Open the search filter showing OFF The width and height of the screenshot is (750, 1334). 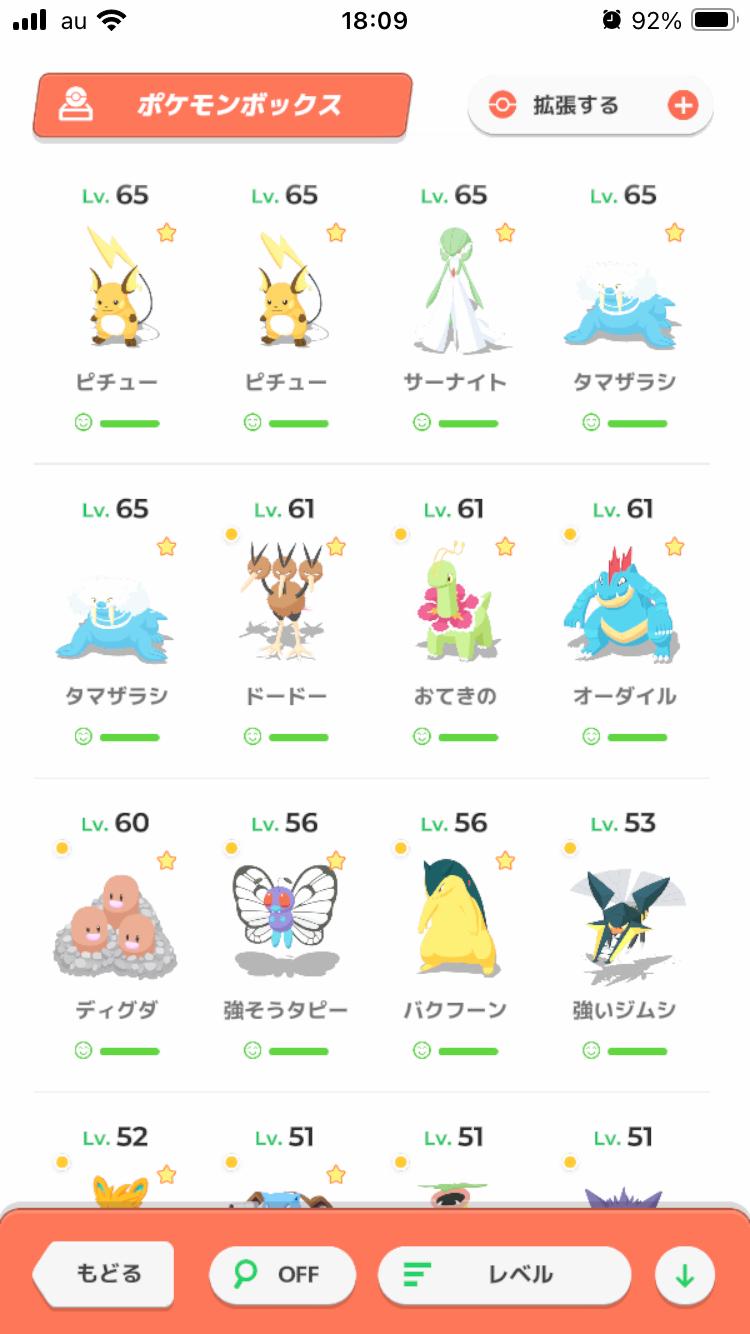(x=282, y=1274)
